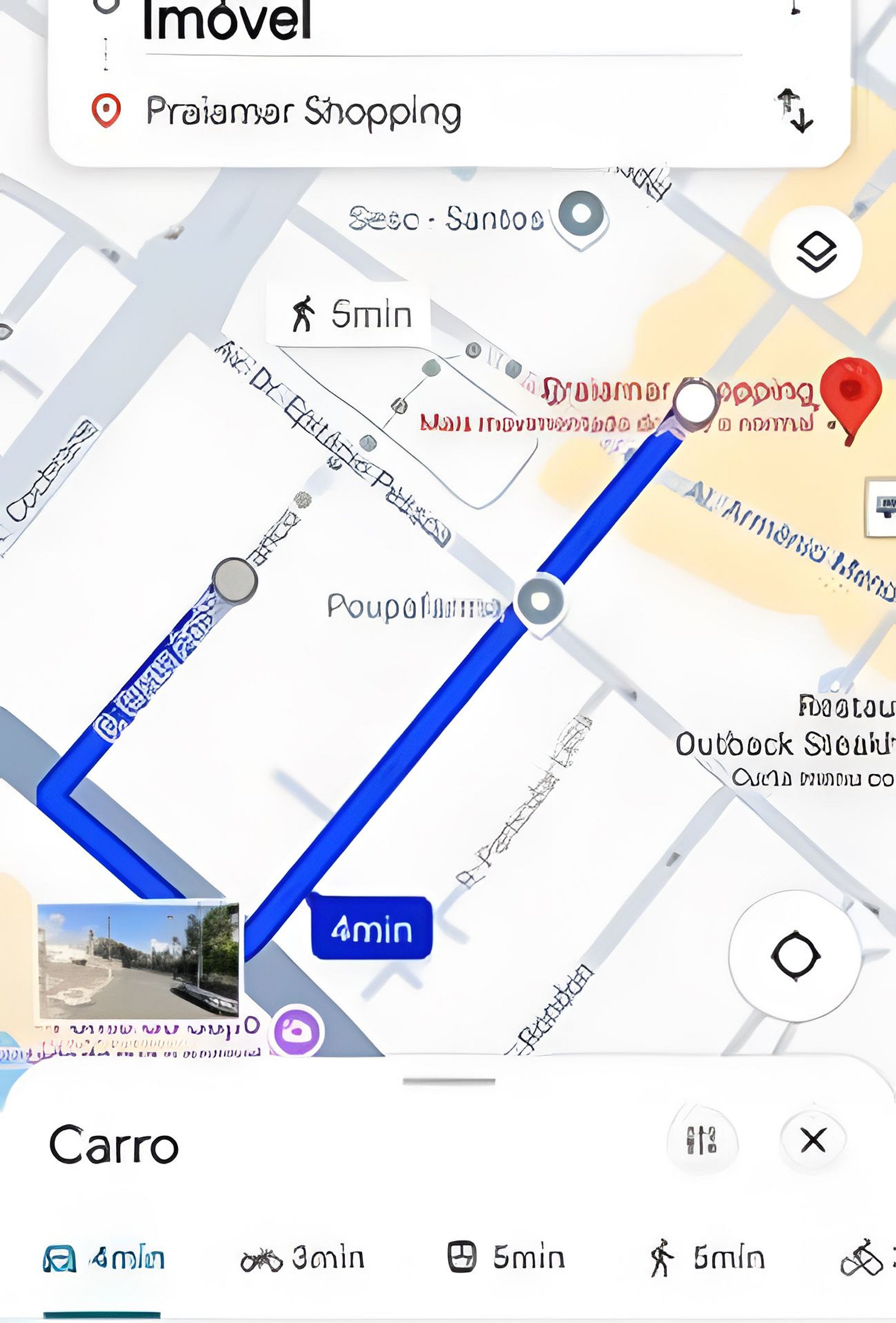Switch to the transit 5min tab
The width and height of the screenshot is (896, 1323).
click(506, 1257)
